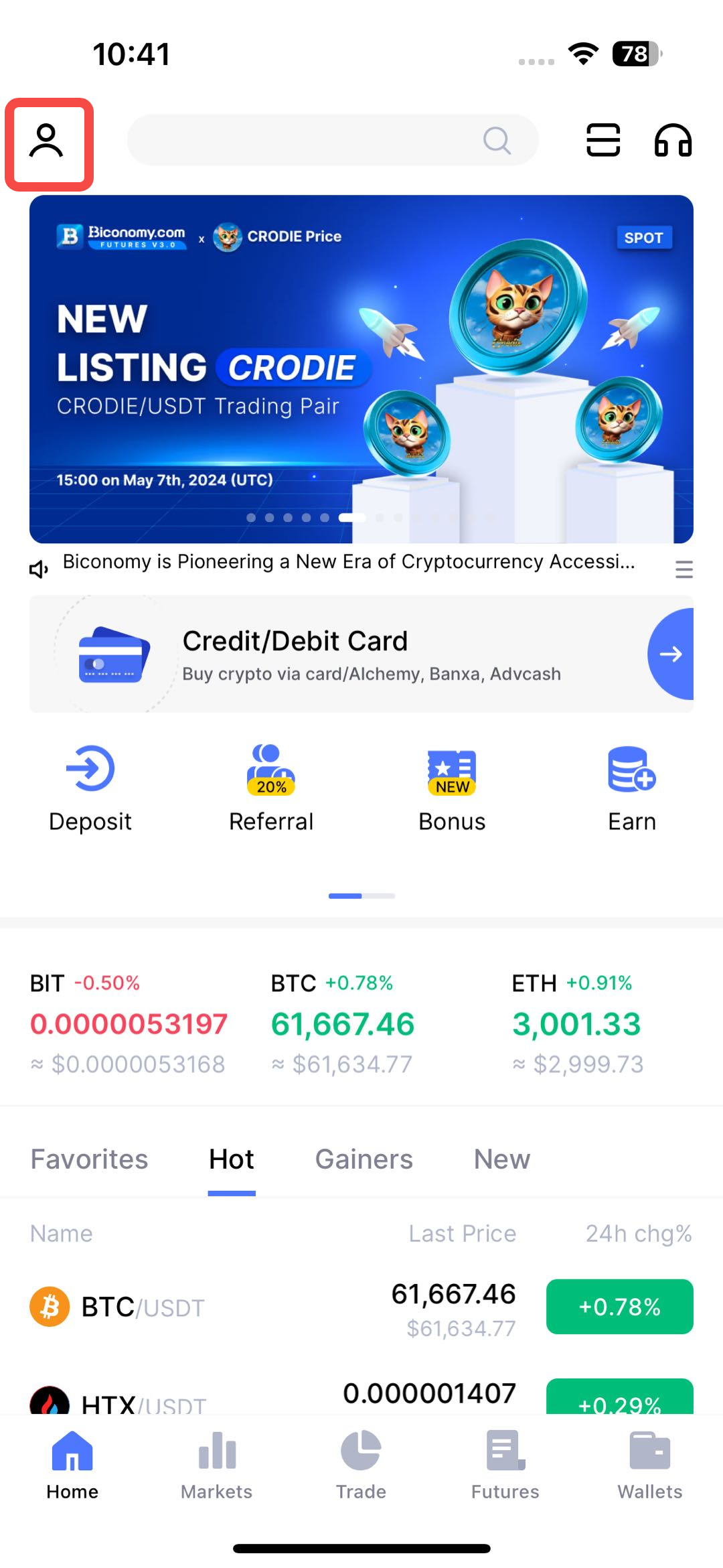Image resolution: width=723 pixels, height=1568 pixels.
Task: View the BIT price ticker
Action: [x=129, y=1023]
